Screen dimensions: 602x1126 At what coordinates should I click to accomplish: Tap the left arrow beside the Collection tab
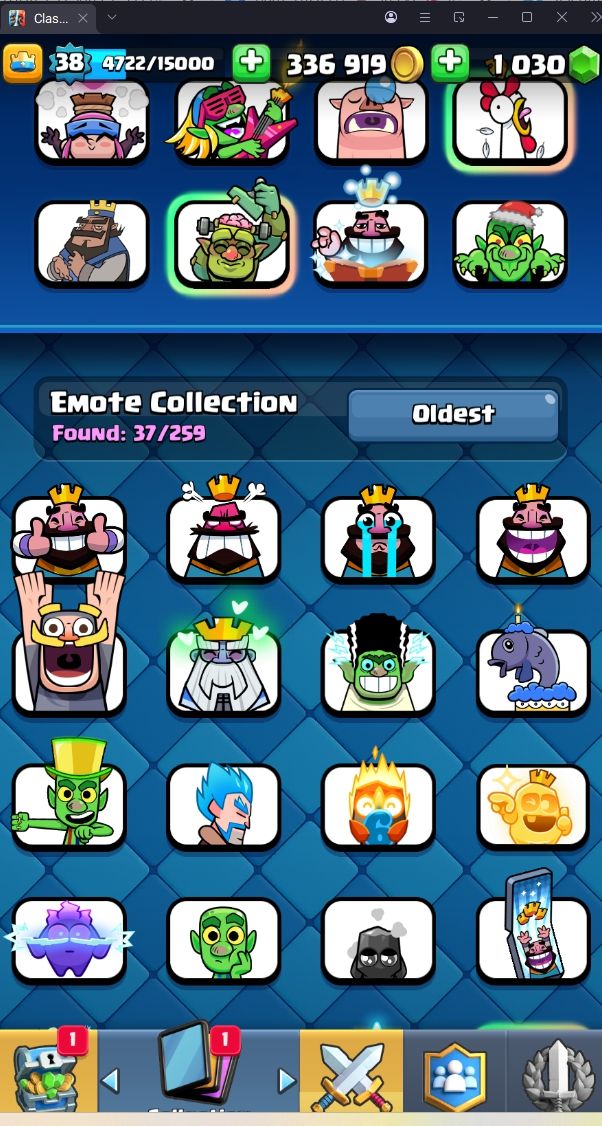(111, 1080)
